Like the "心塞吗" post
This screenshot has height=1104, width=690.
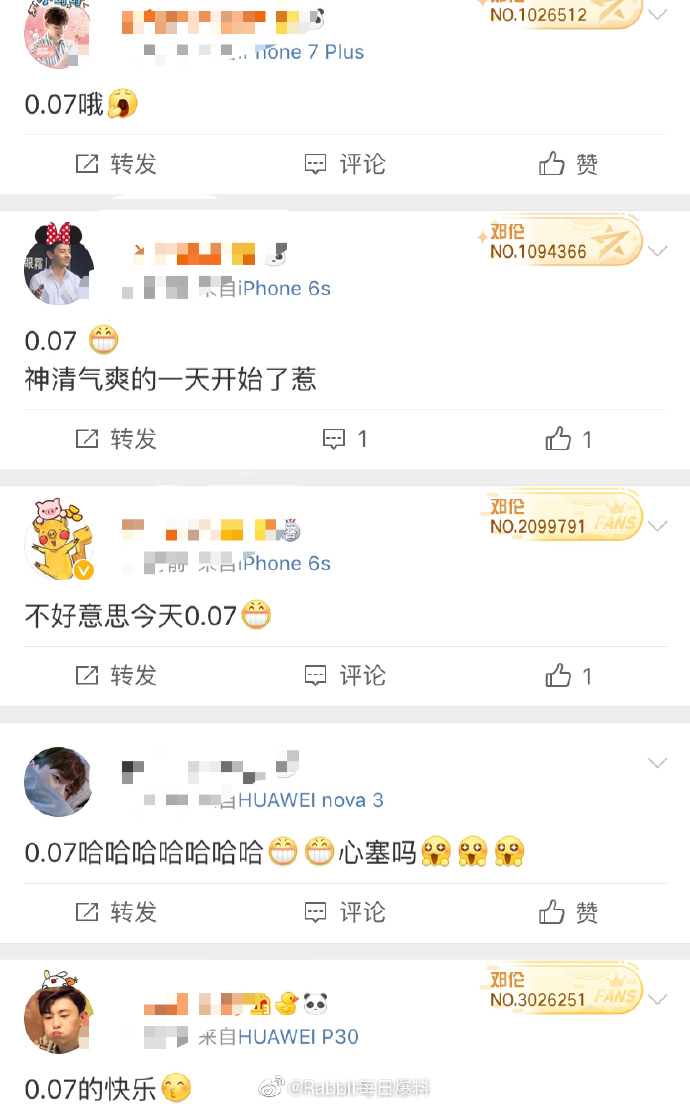pyautogui.click(x=568, y=912)
